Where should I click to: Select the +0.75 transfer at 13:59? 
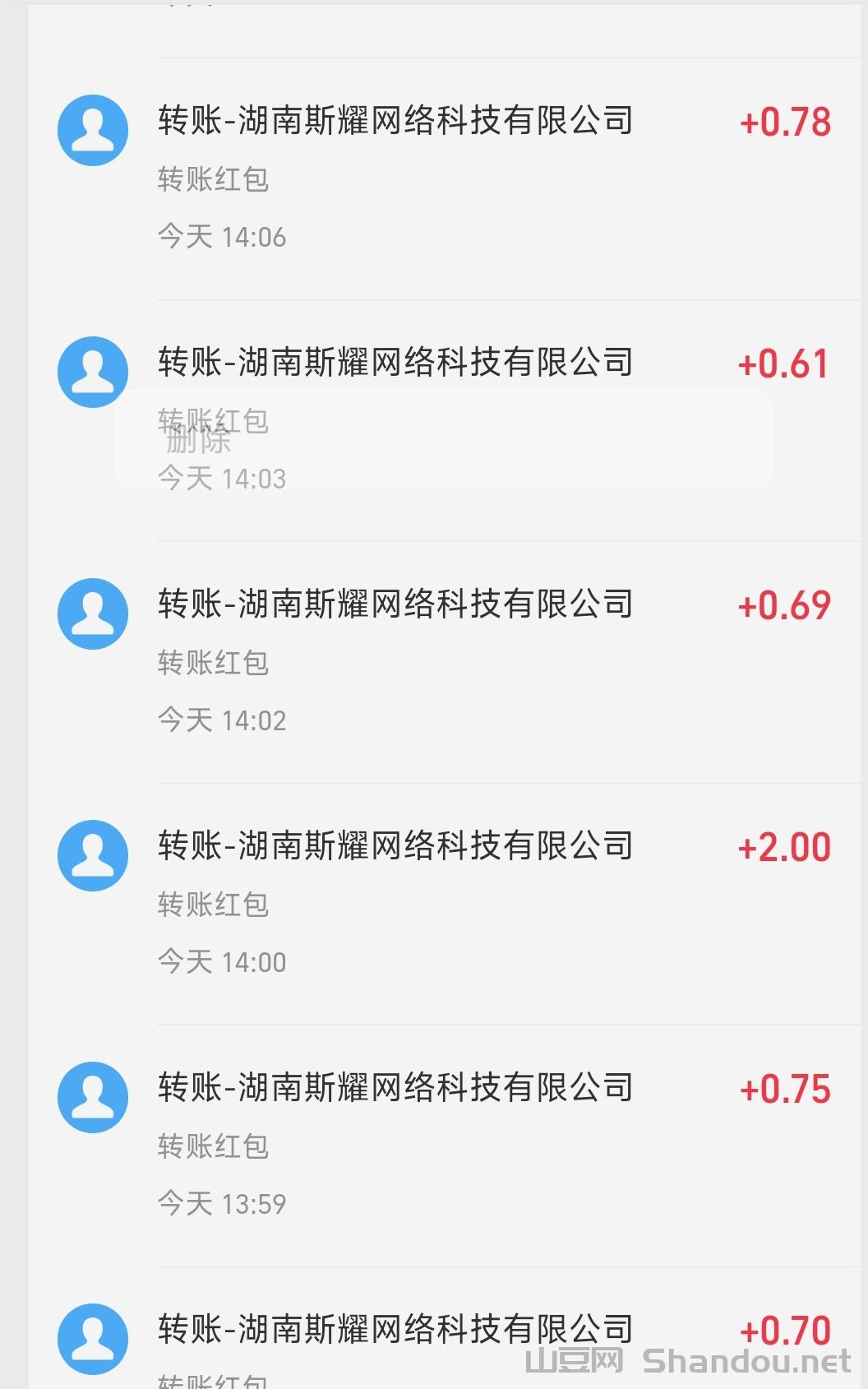pyautogui.click(x=444, y=1145)
